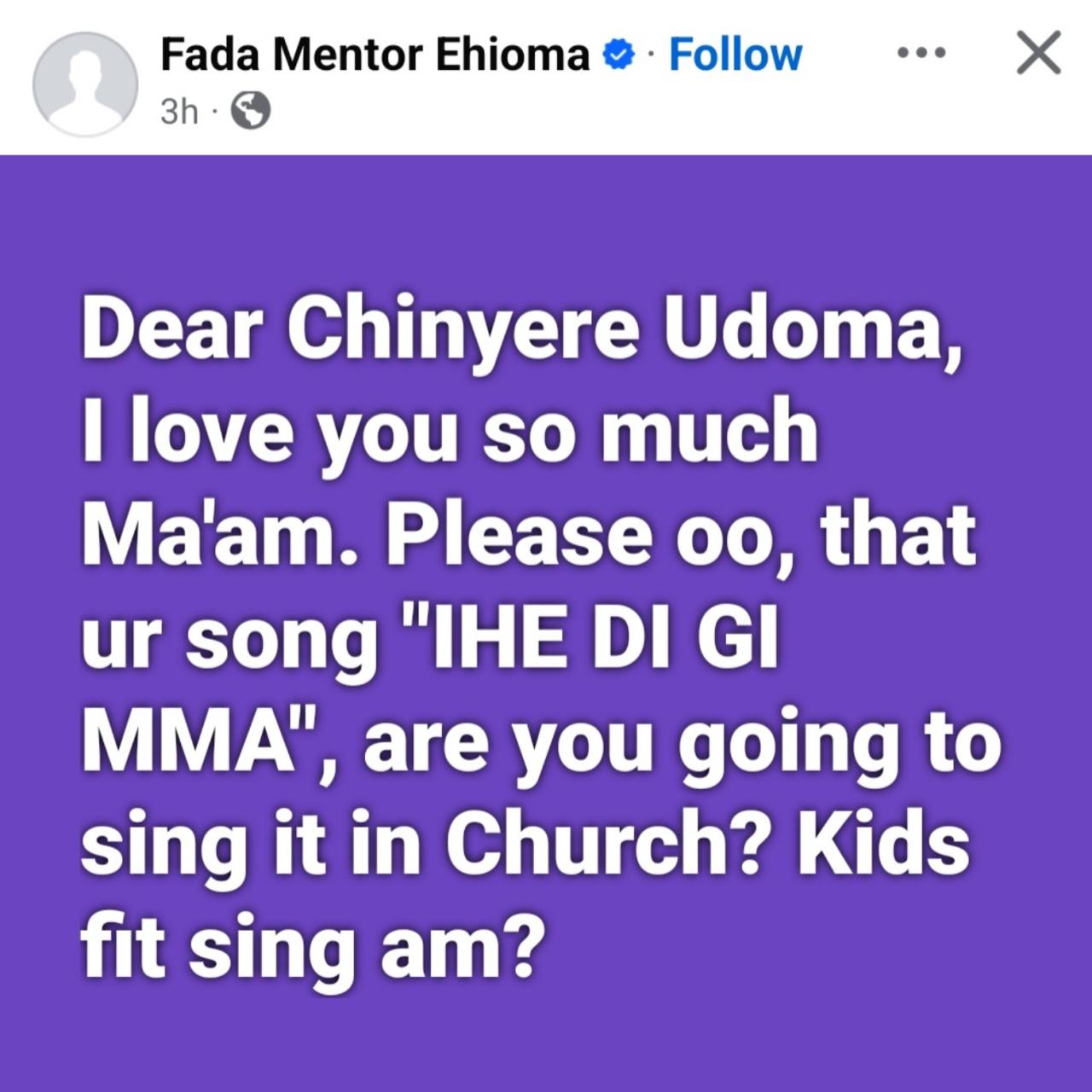Dismiss the post with the X icon

[1038, 54]
